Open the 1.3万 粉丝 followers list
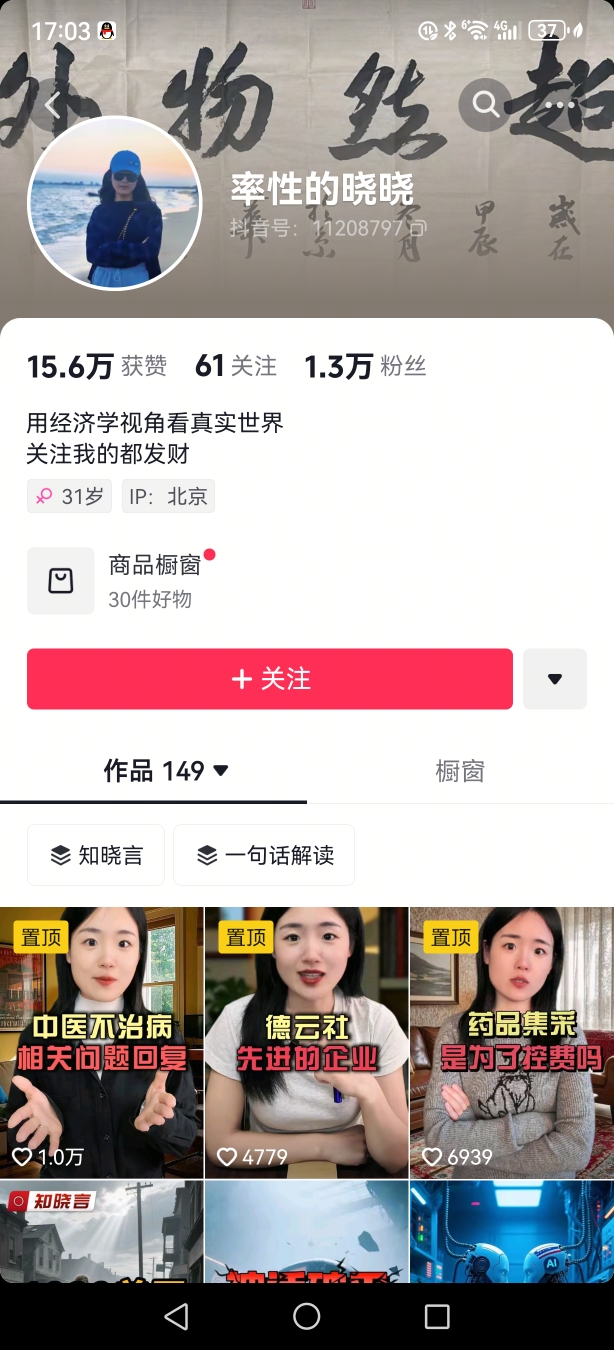 (x=365, y=366)
